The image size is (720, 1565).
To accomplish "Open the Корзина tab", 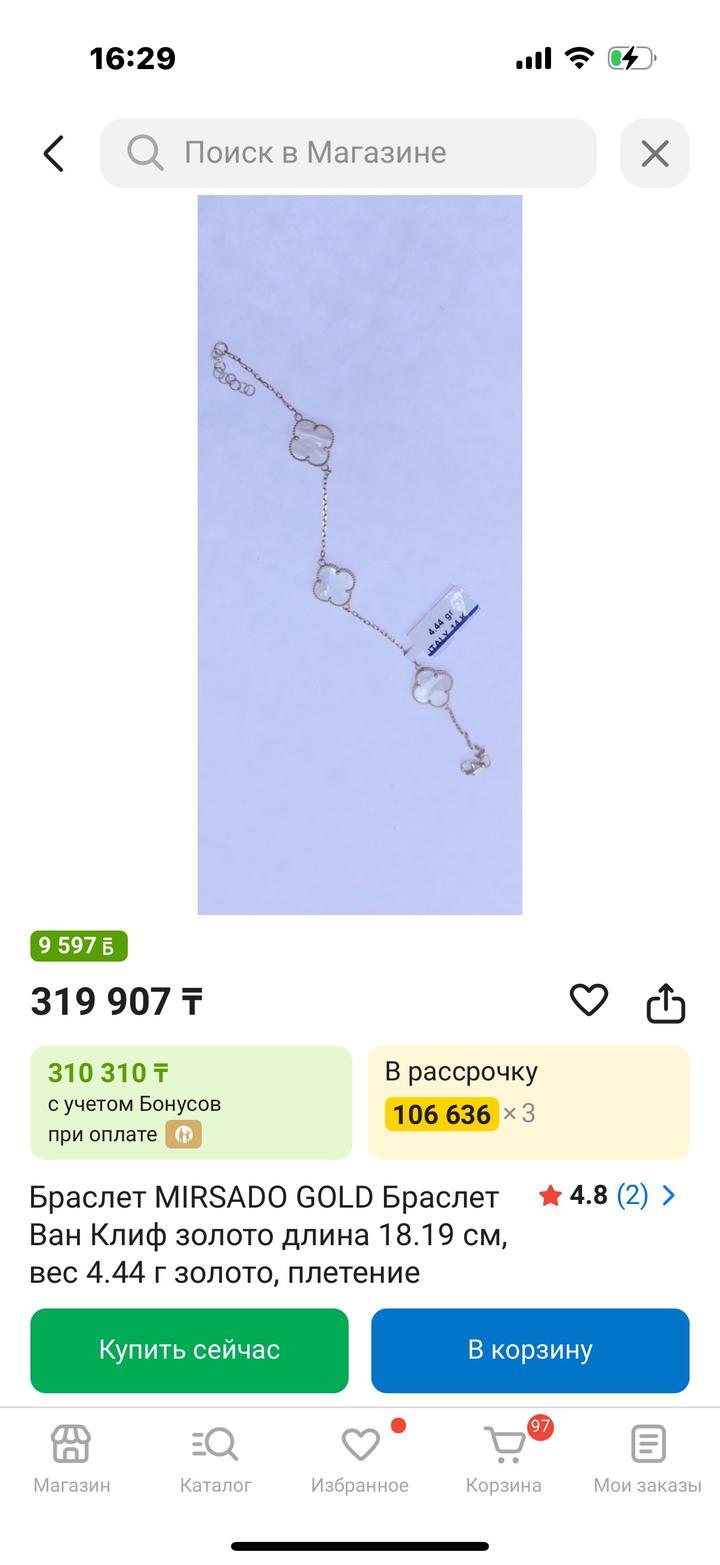I will pos(504,1459).
